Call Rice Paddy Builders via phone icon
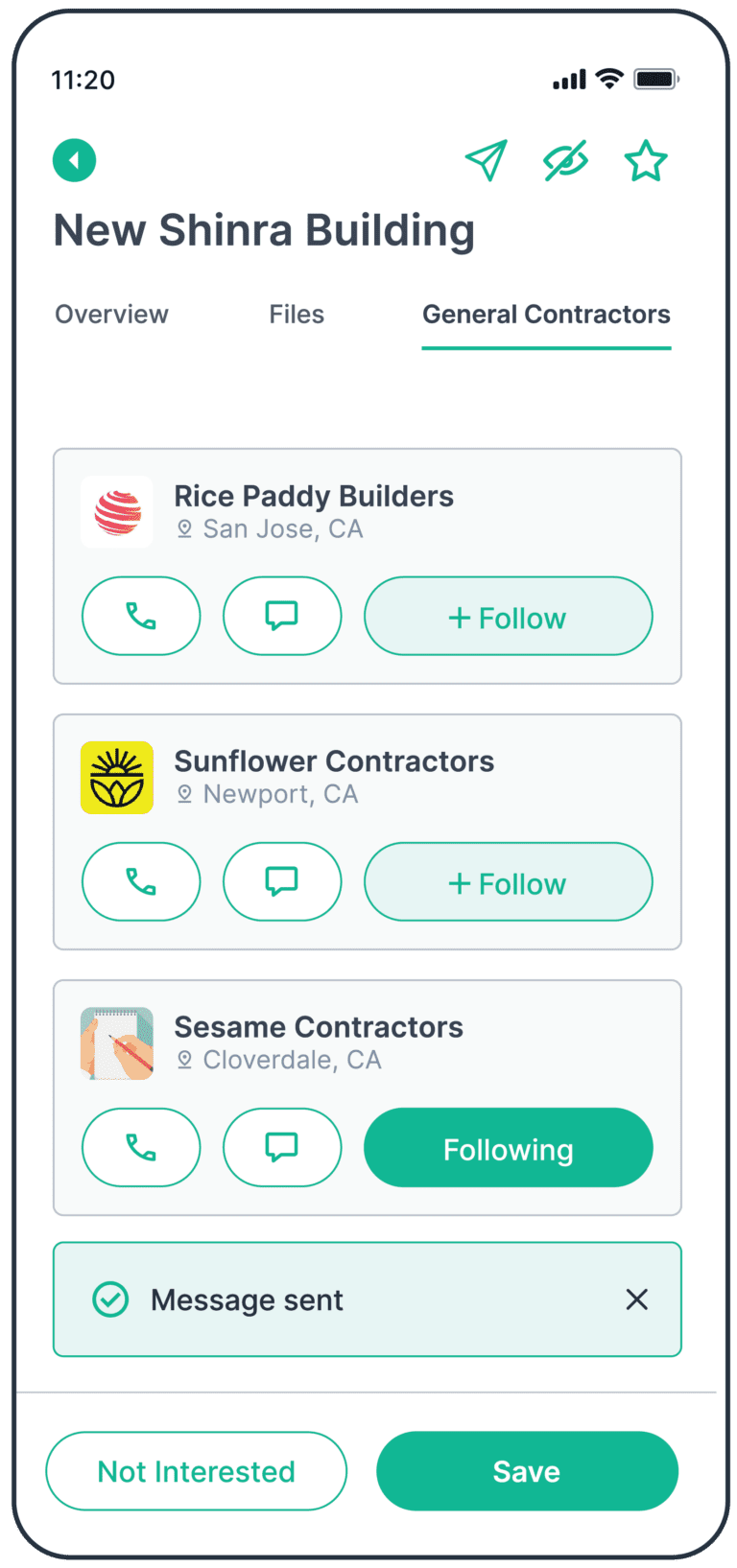 [141, 616]
